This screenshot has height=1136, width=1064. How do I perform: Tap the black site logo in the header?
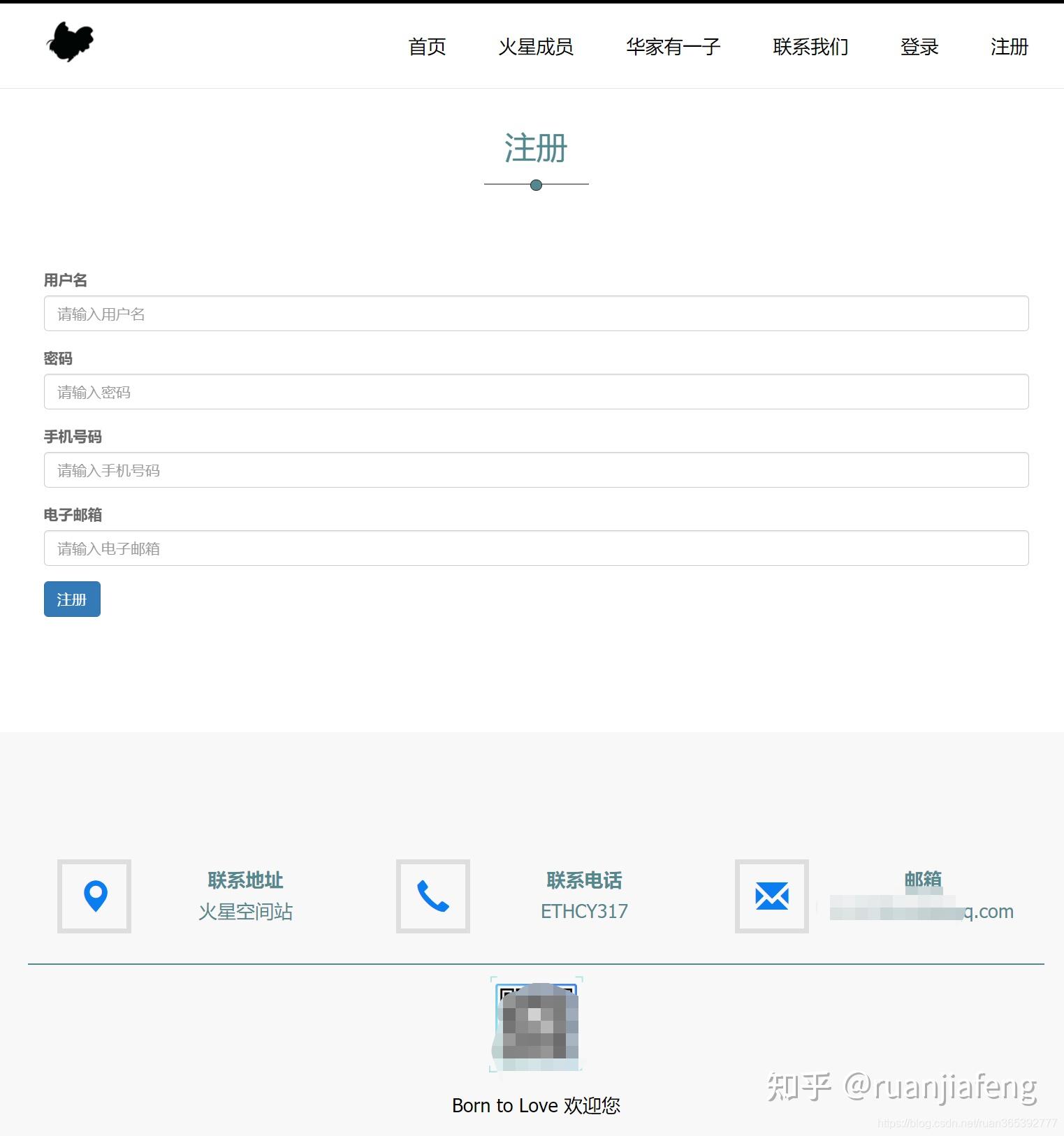[71, 42]
